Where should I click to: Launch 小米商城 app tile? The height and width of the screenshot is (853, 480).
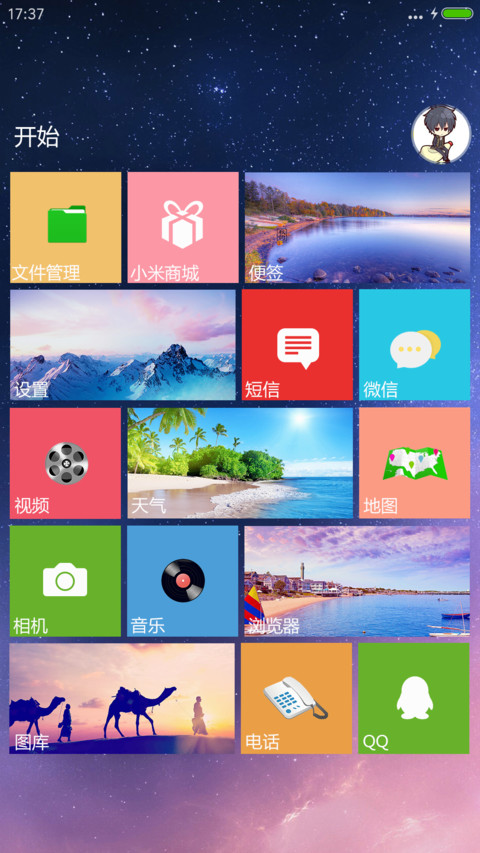[183, 227]
